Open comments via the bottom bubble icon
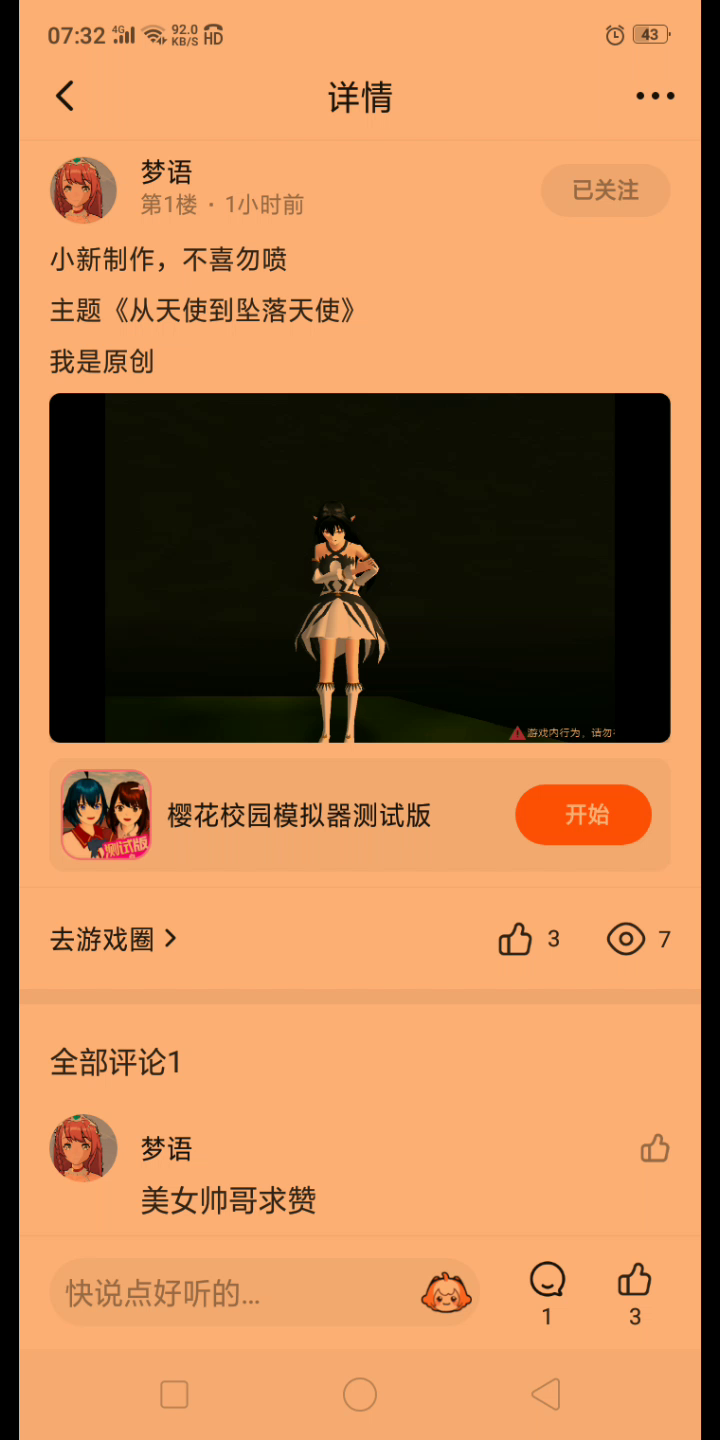This screenshot has height=1440, width=720. click(x=547, y=1281)
